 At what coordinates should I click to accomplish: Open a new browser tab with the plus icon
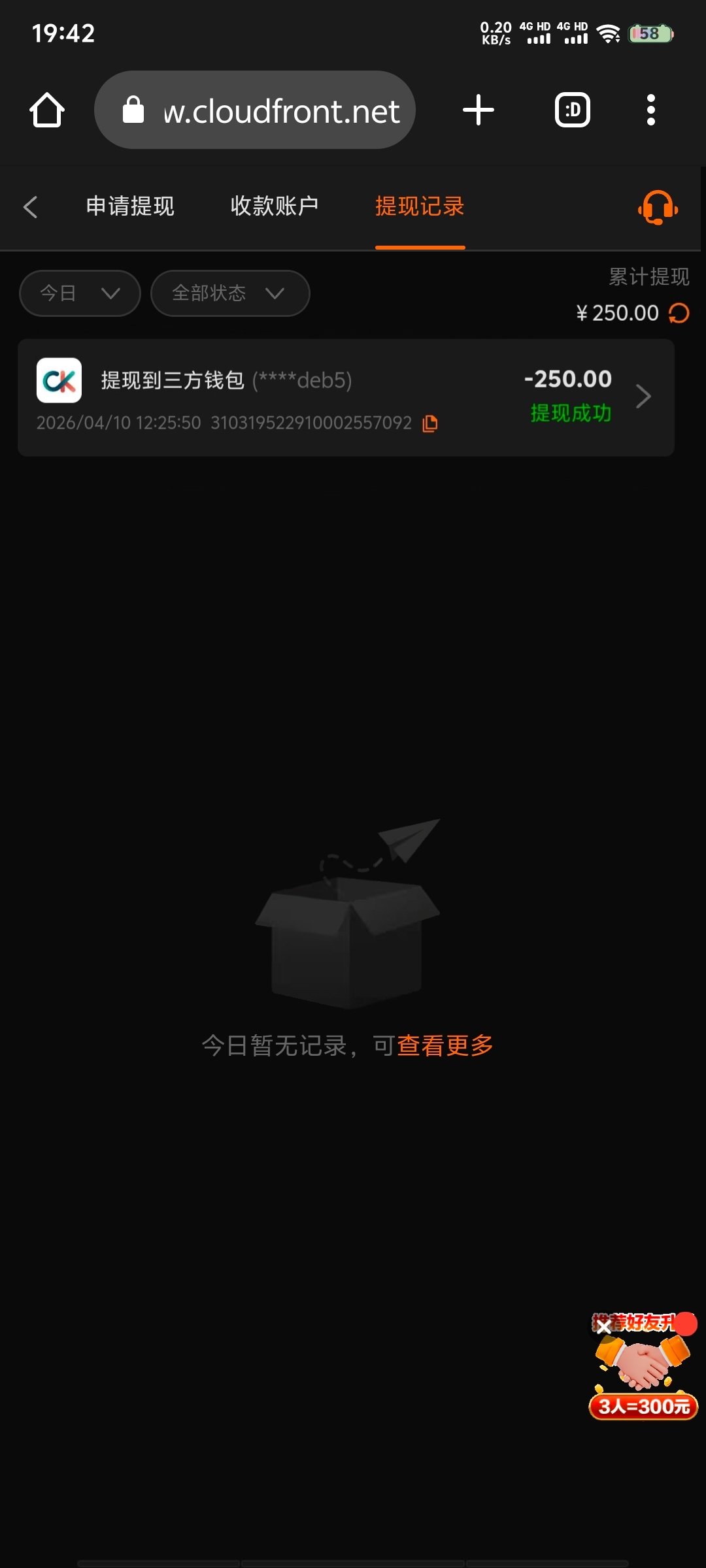coord(479,109)
